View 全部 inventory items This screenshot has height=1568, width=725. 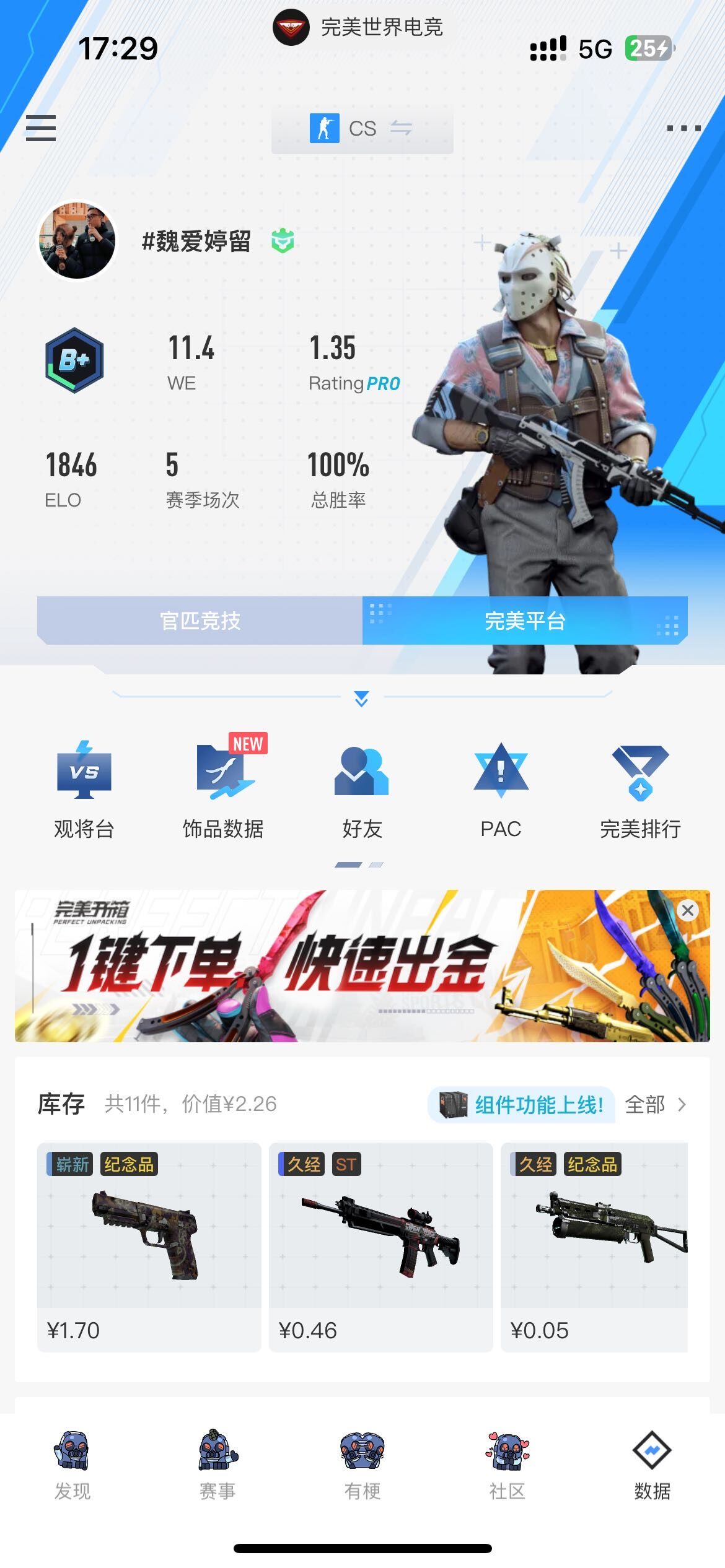(656, 1104)
